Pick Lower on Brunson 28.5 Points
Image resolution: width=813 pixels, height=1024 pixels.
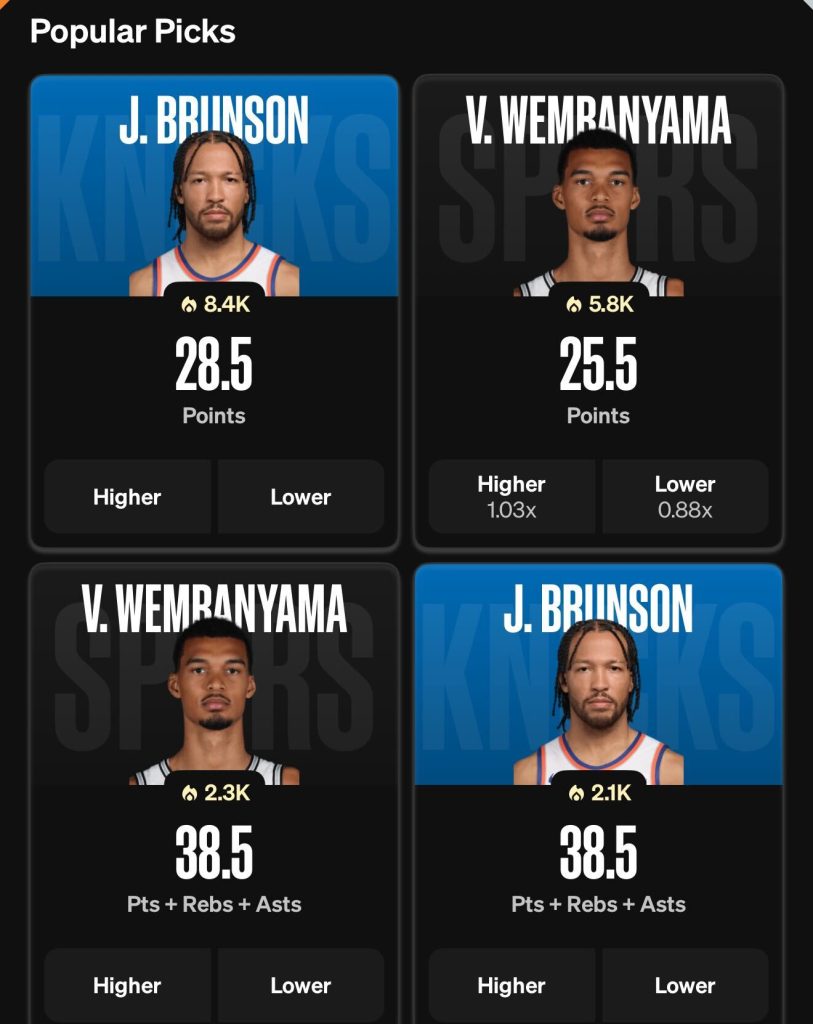click(301, 497)
